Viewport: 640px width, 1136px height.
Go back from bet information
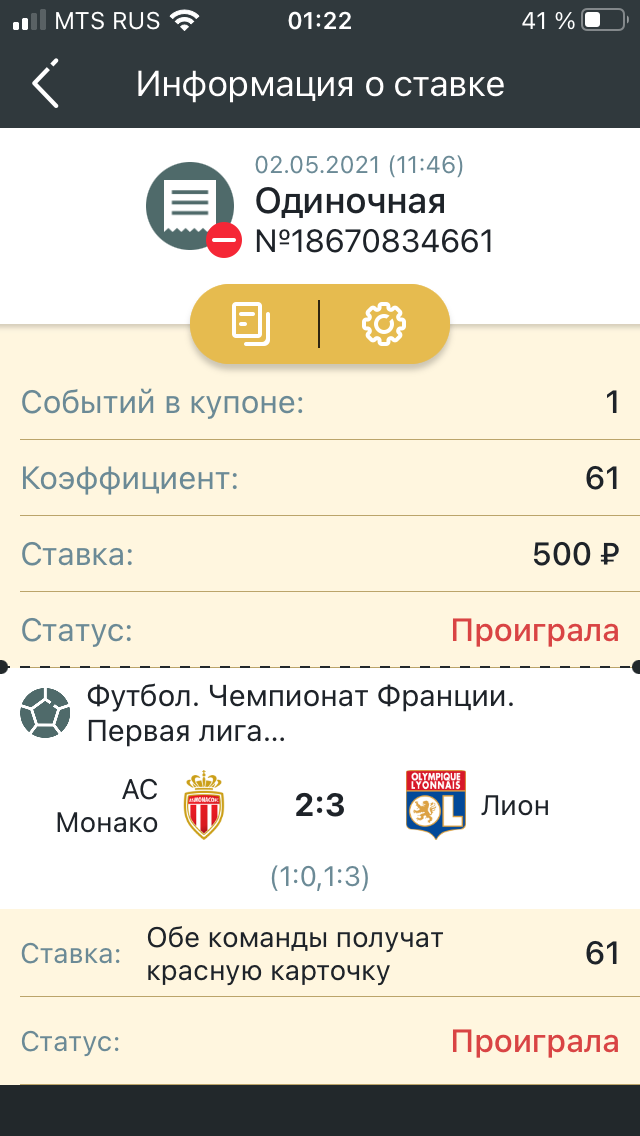[45, 85]
